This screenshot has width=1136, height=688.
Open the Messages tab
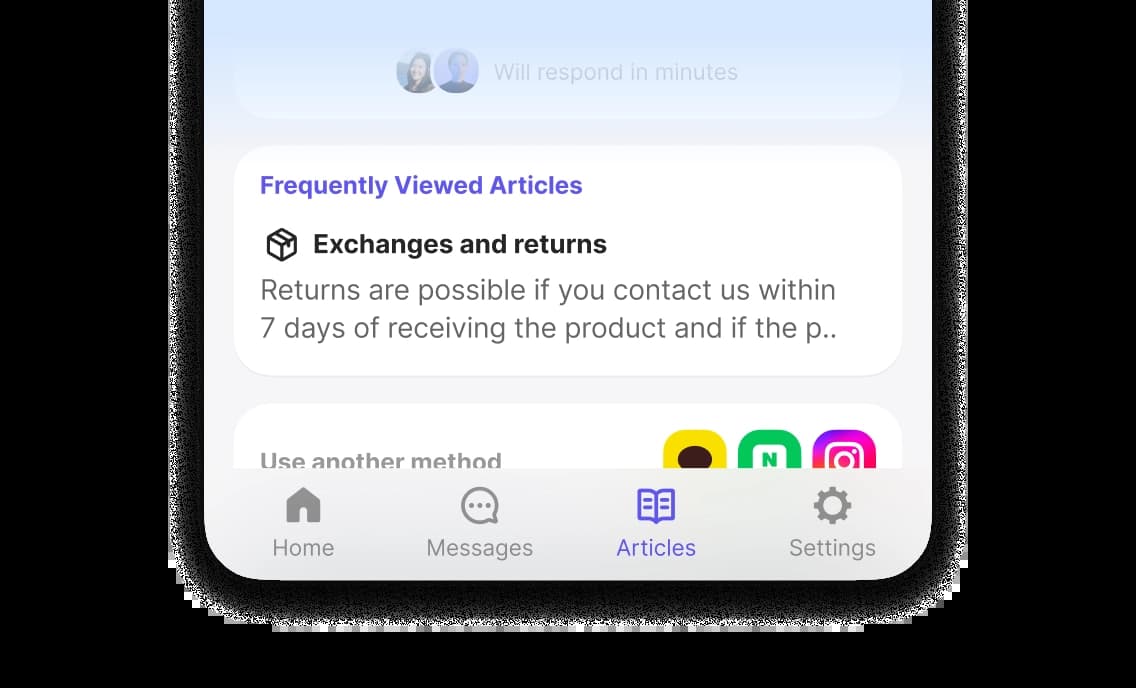tap(479, 522)
